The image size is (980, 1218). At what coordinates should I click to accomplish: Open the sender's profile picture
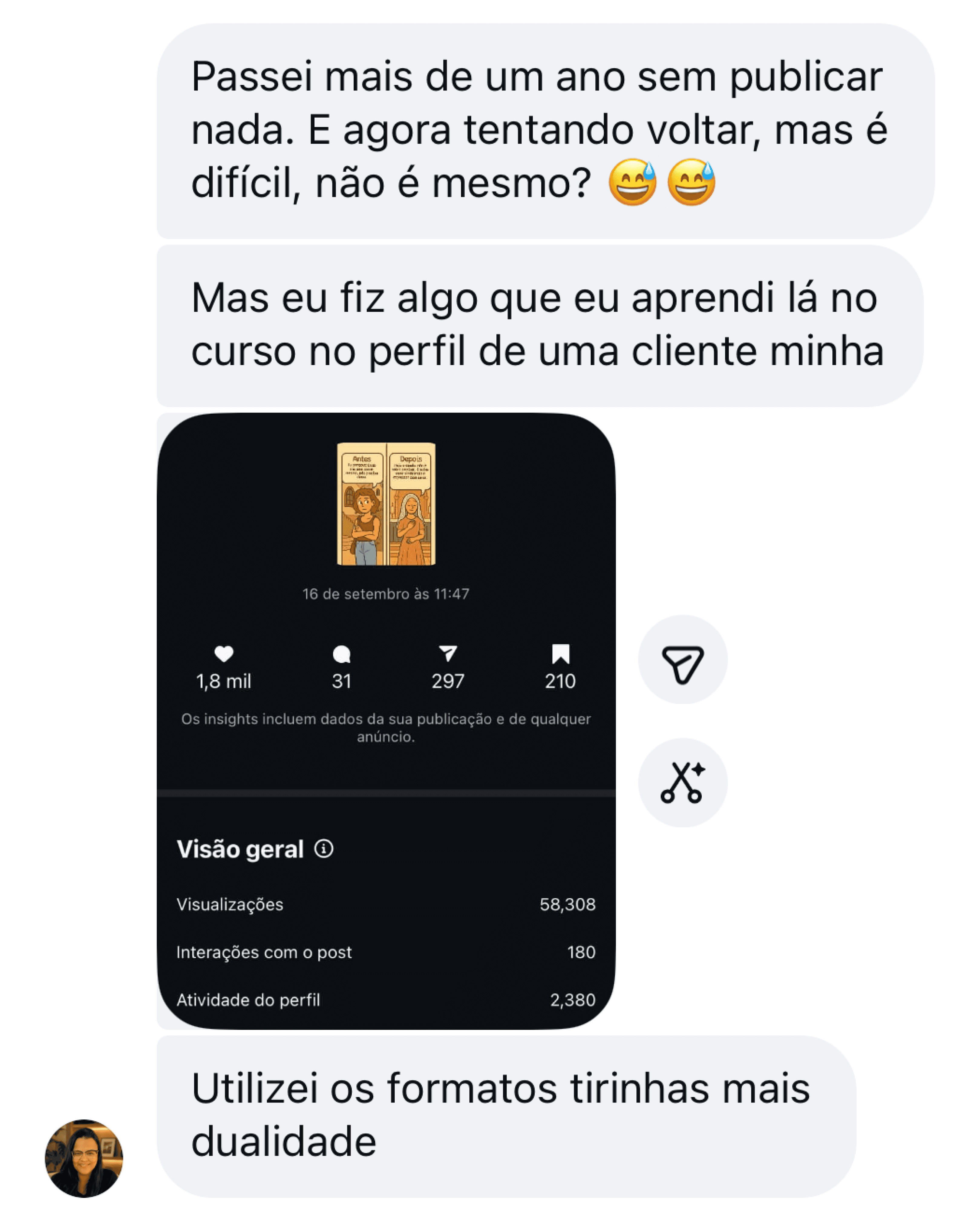coord(84,1158)
